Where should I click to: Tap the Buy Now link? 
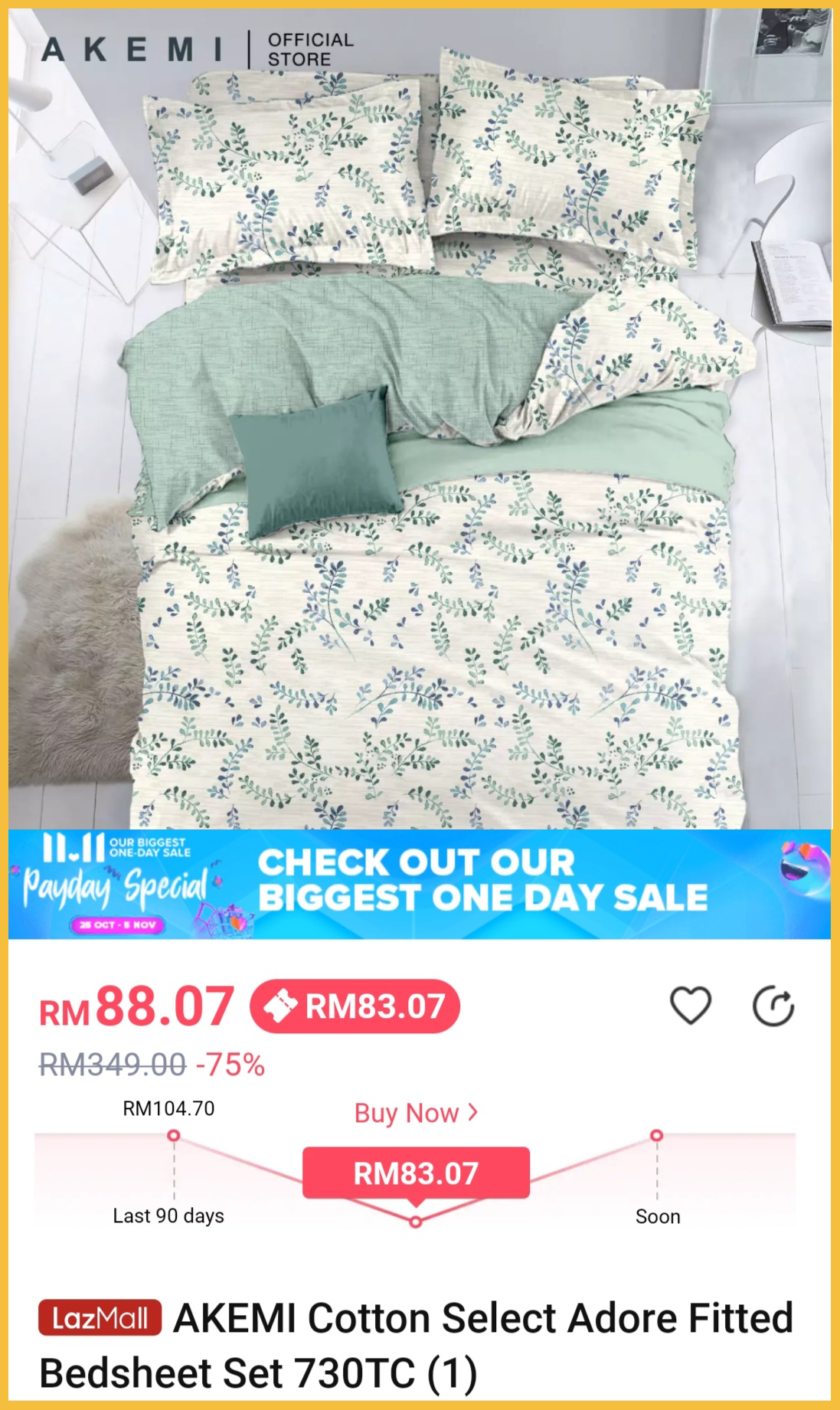coord(416,1112)
